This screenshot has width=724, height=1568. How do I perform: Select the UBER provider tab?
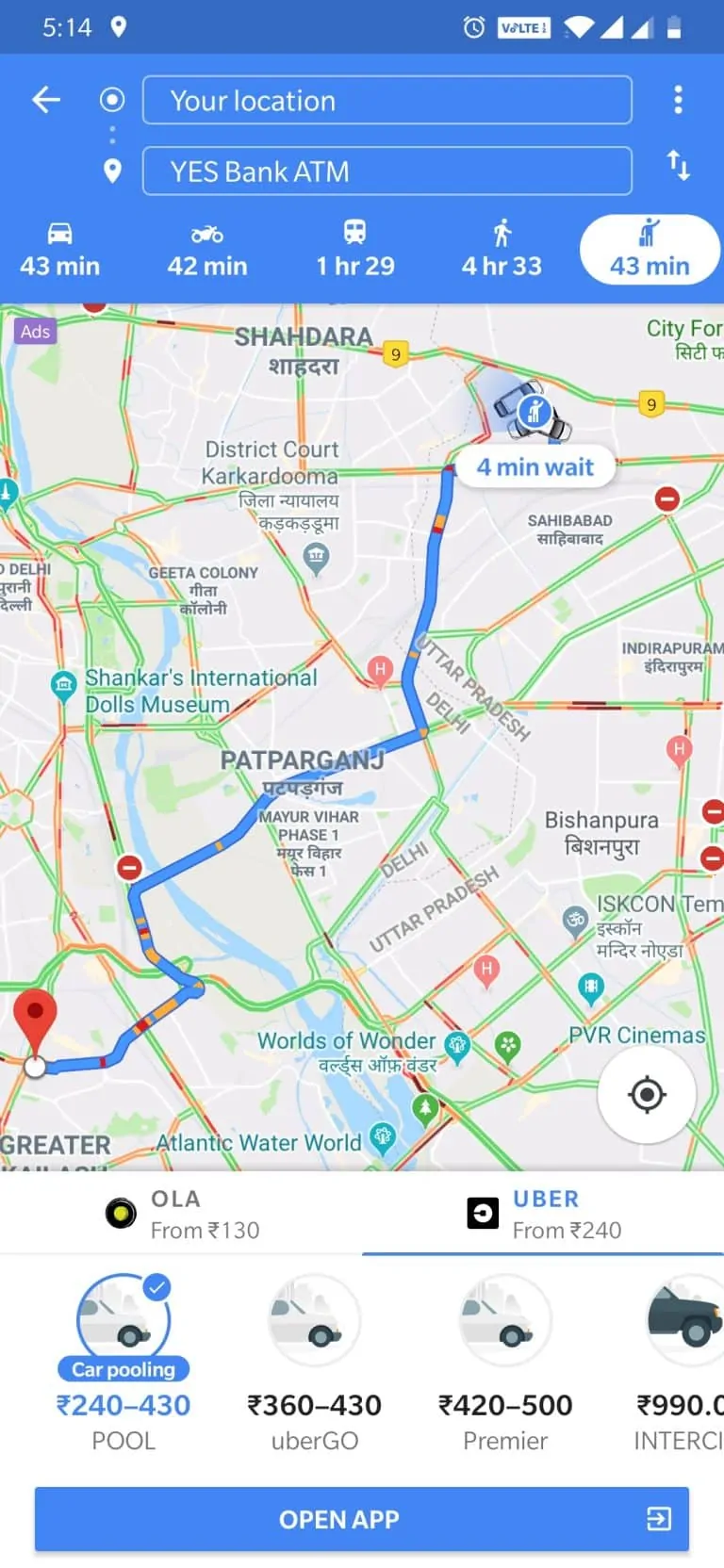[543, 1214]
